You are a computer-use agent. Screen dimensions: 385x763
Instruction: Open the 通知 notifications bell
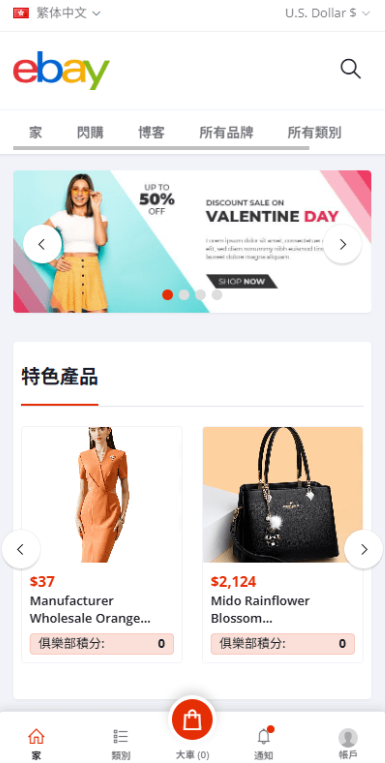[264, 744]
